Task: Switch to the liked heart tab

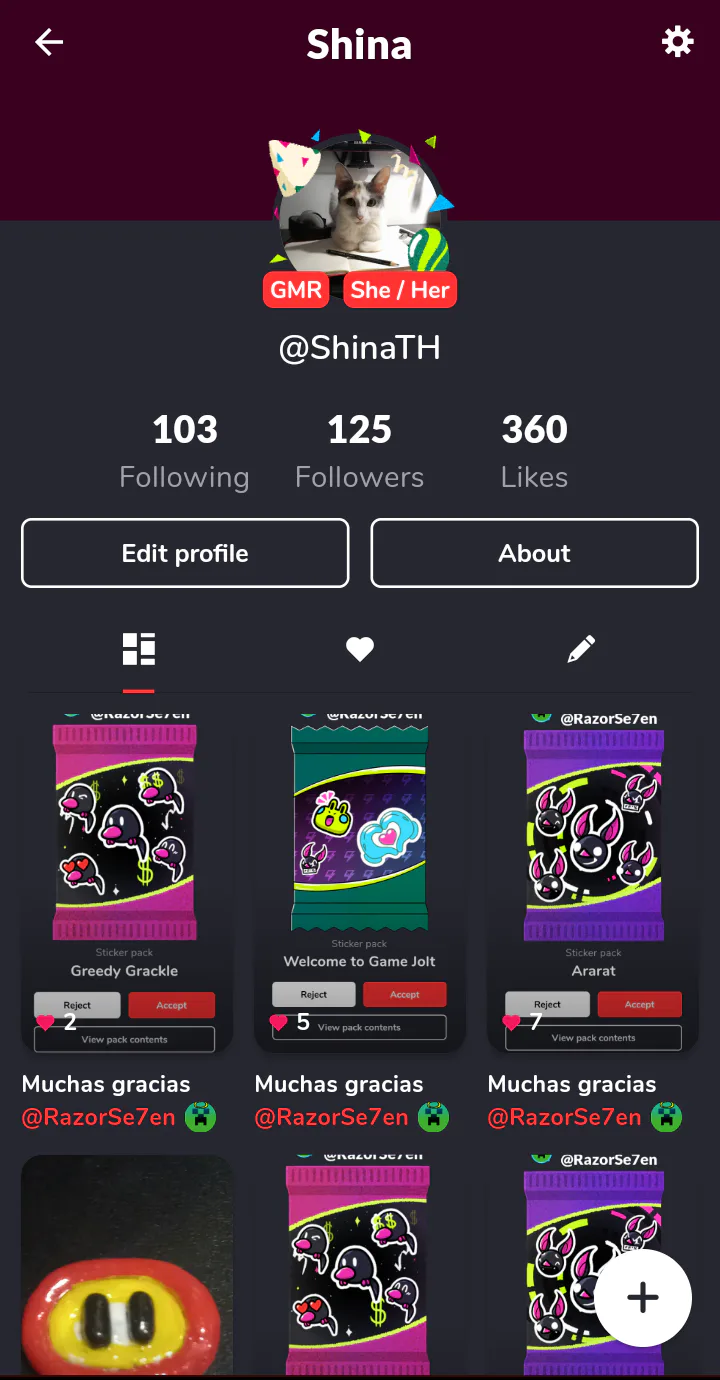Action: tap(360, 650)
